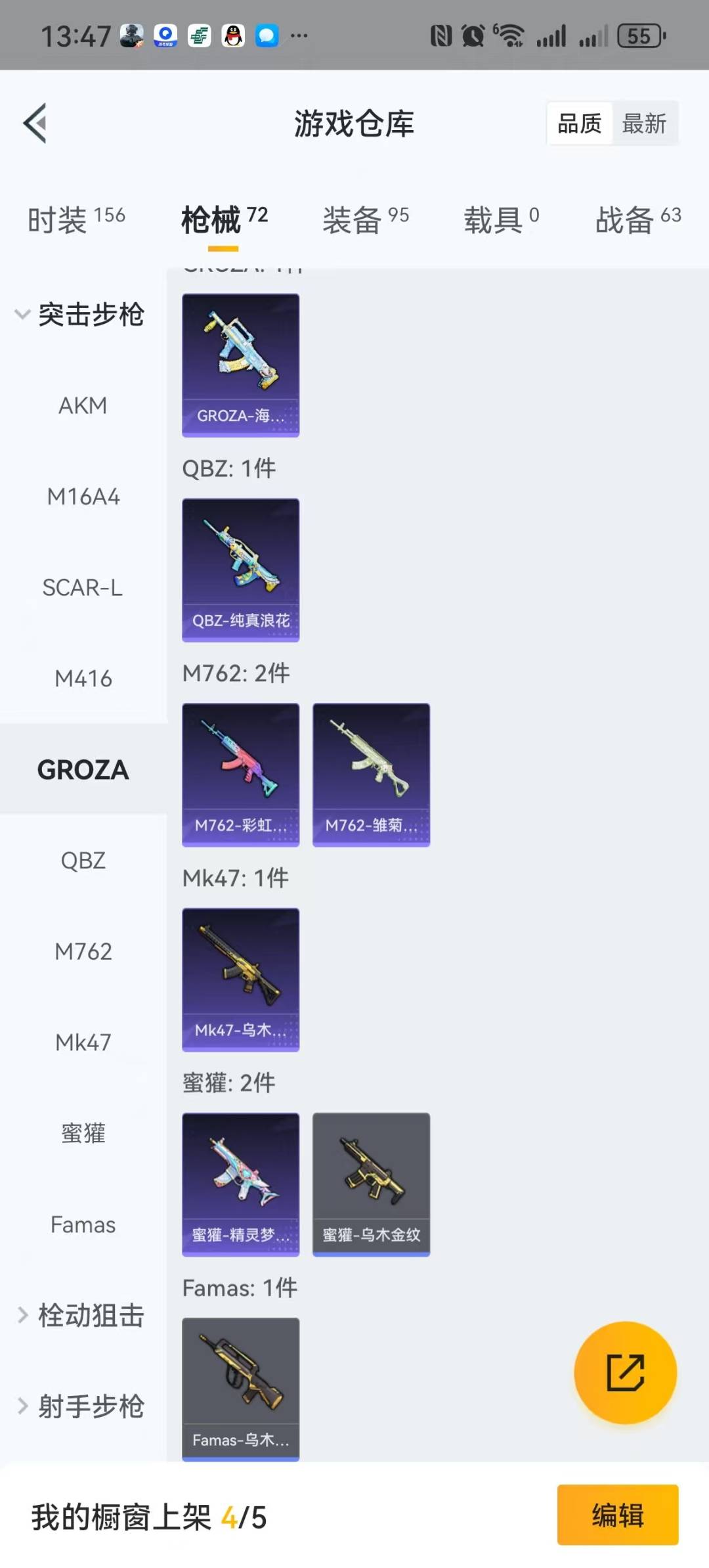This screenshot has width=709, height=1568.
Task: Open the 蜜獾-乌木金纹 skin tile
Action: [371, 1184]
